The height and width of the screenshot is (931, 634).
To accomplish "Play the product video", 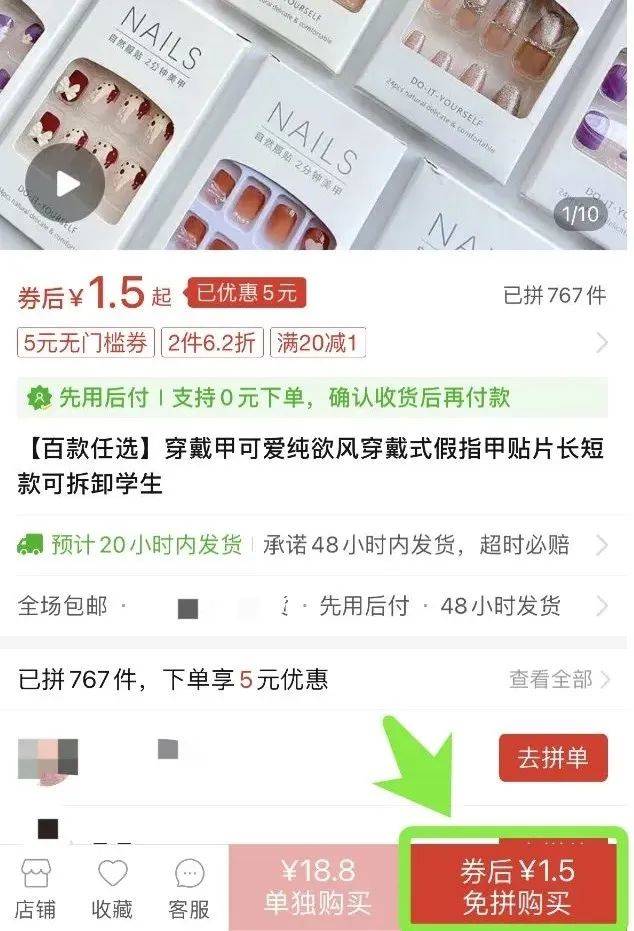I will pos(65,183).
